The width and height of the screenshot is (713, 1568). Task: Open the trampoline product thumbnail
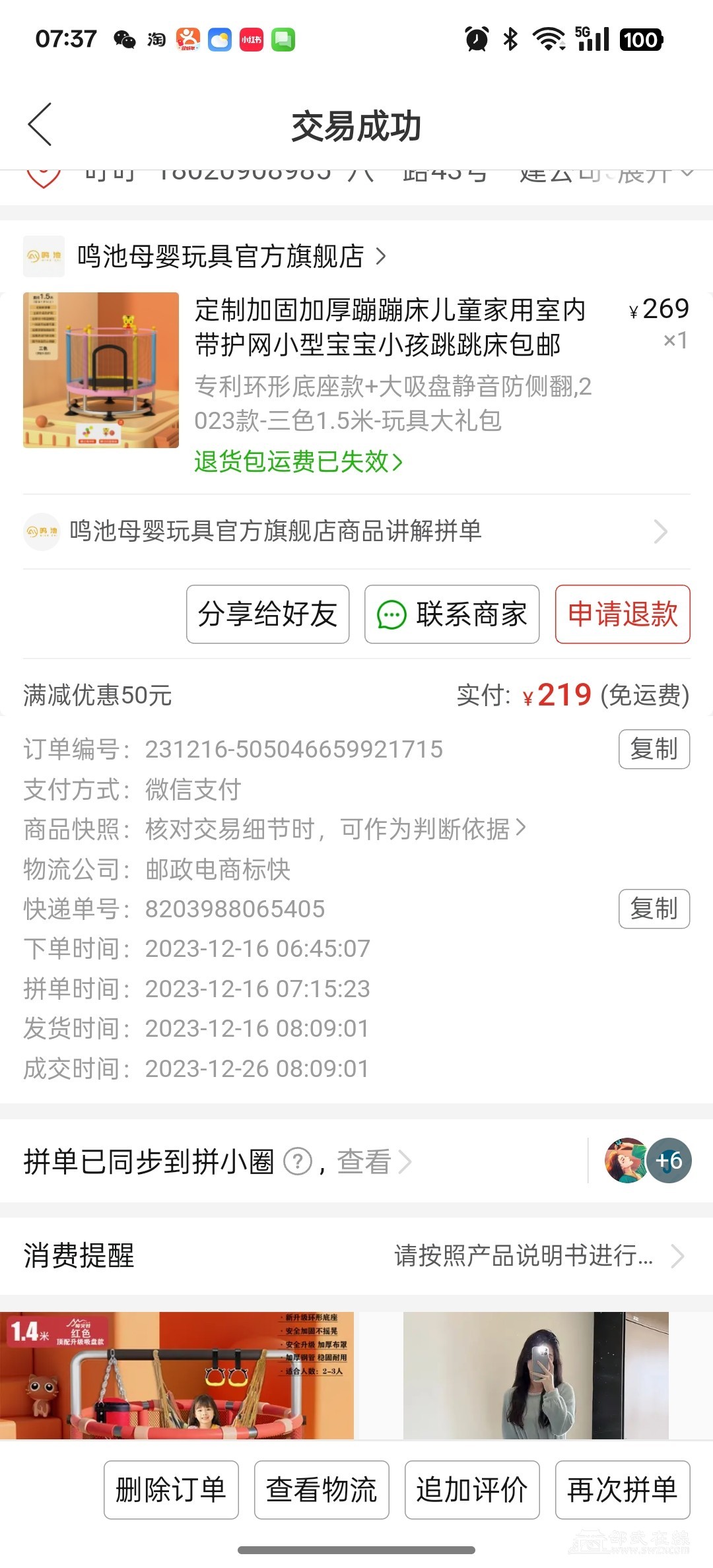click(101, 370)
